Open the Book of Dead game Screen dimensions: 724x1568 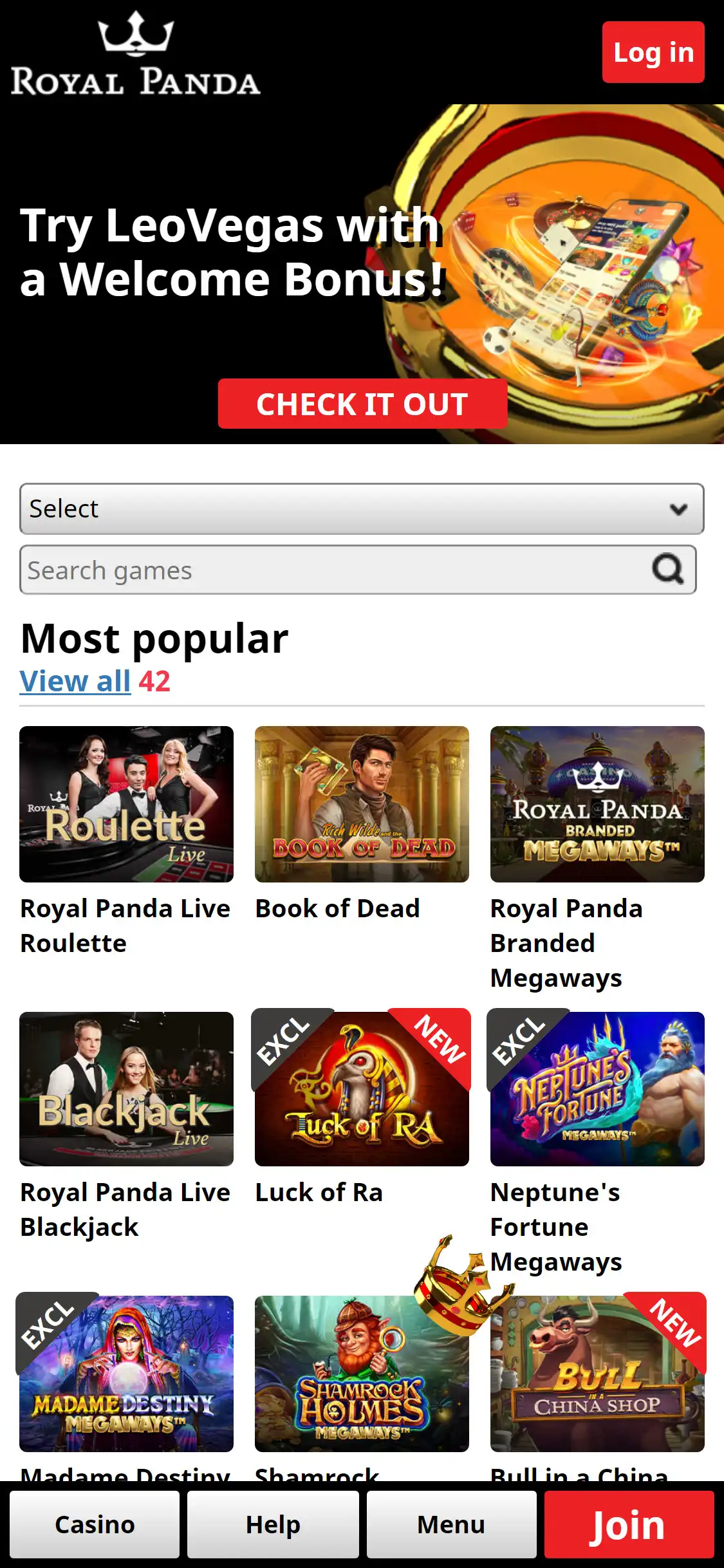(x=362, y=804)
